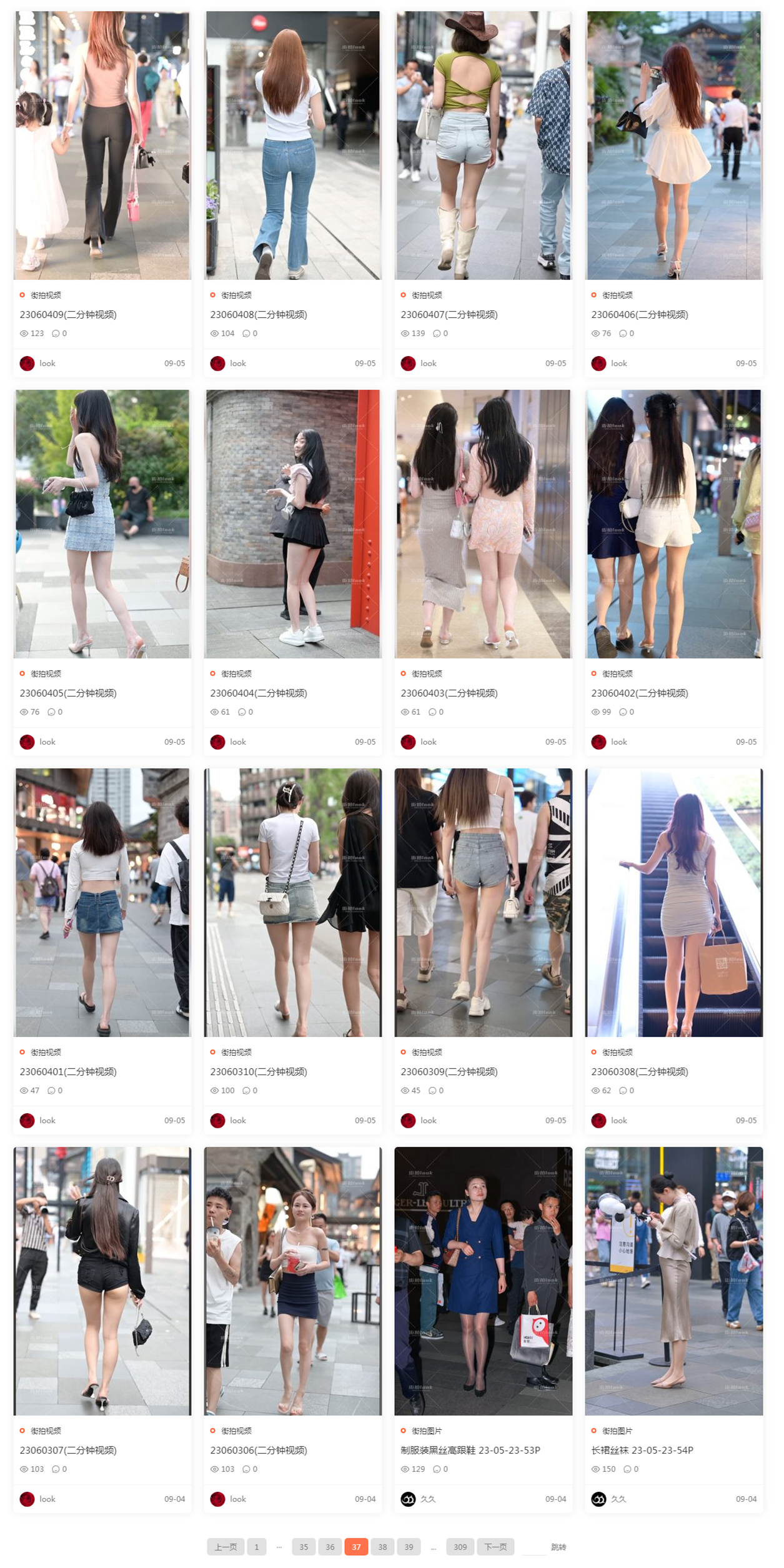The image size is (784, 1568).
Task: Open the 制服装黑丝高跟鞋 23-05-23-53P post
Action: (470, 1450)
